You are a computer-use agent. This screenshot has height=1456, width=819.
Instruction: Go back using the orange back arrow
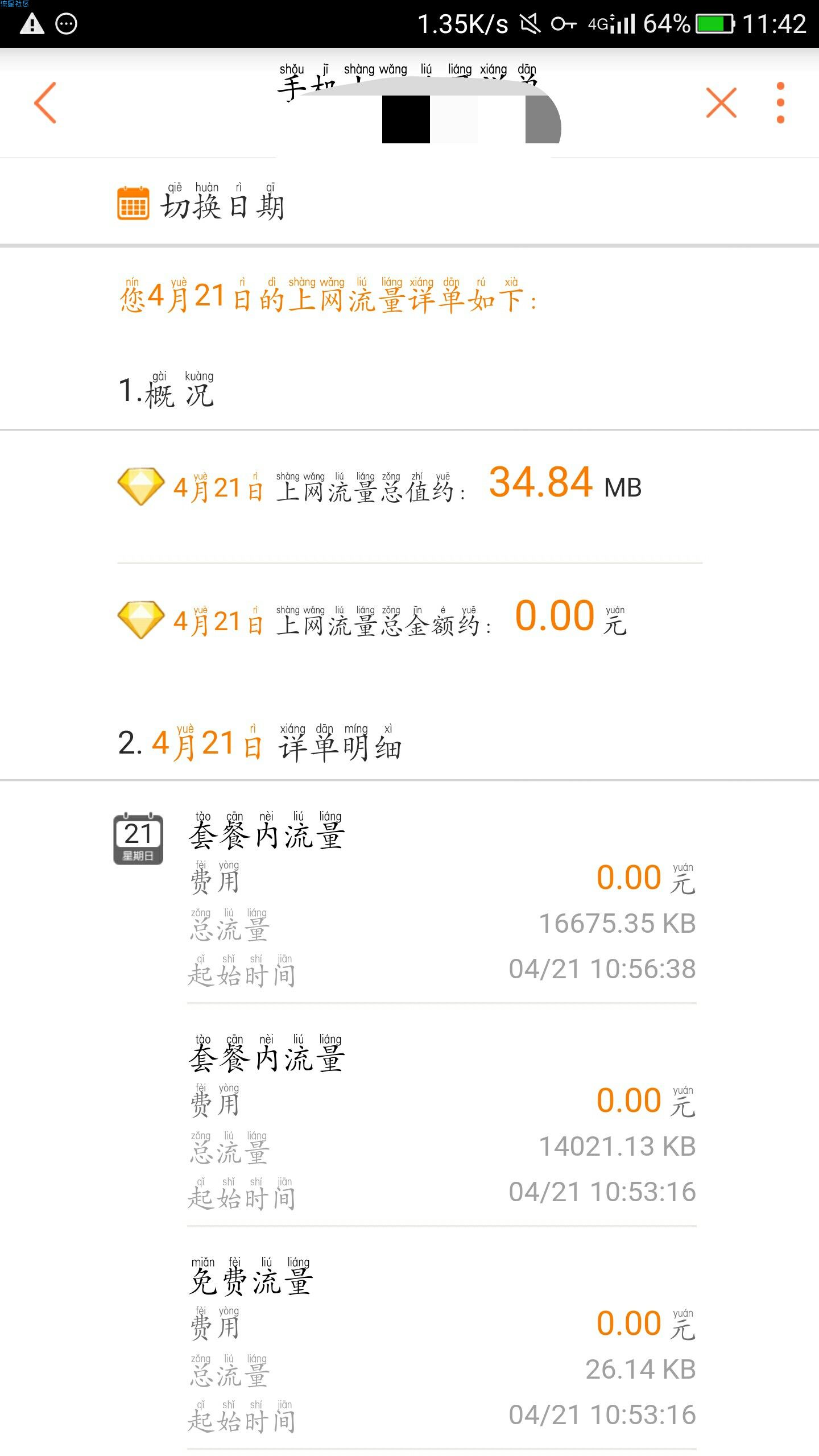pyautogui.click(x=45, y=103)
